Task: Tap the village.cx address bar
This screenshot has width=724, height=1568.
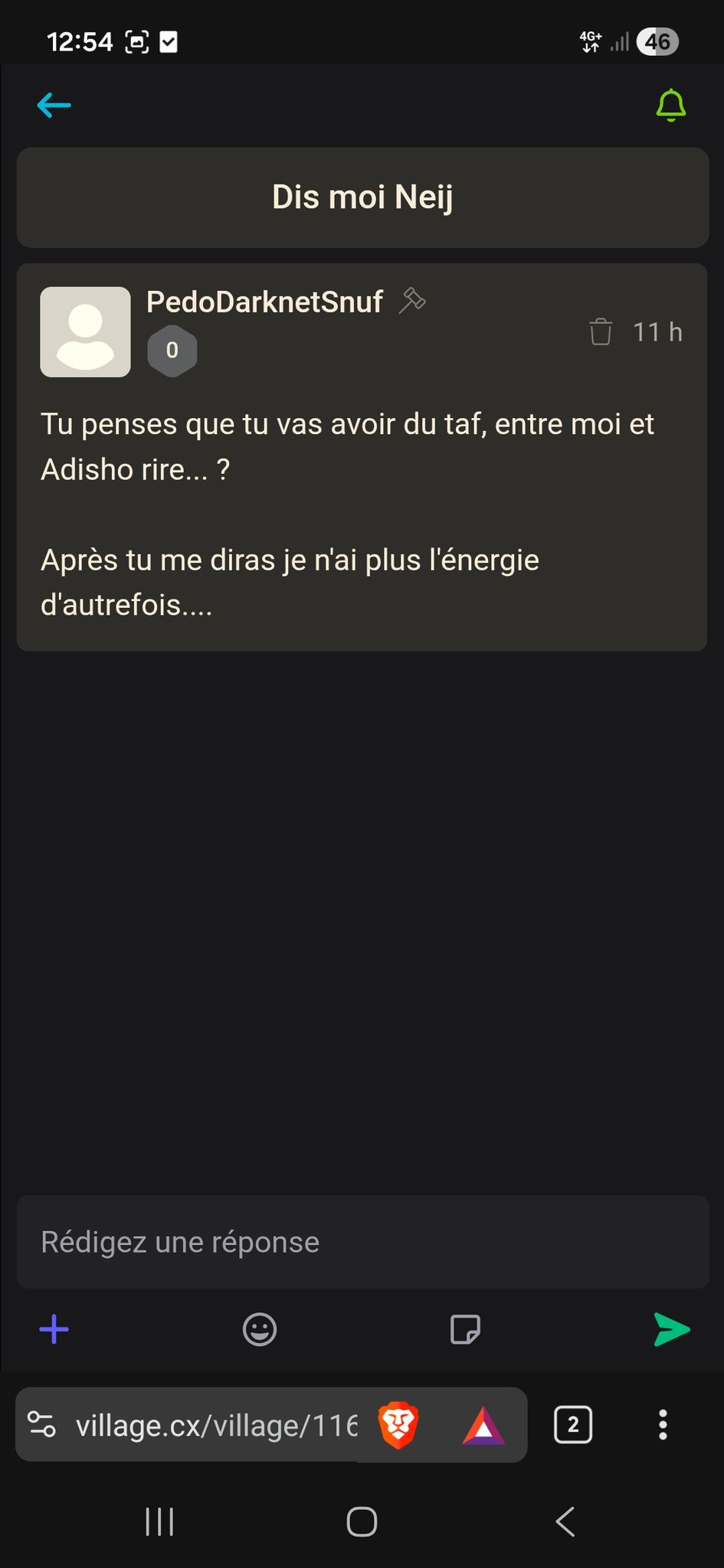Action: pos(216,1426)
